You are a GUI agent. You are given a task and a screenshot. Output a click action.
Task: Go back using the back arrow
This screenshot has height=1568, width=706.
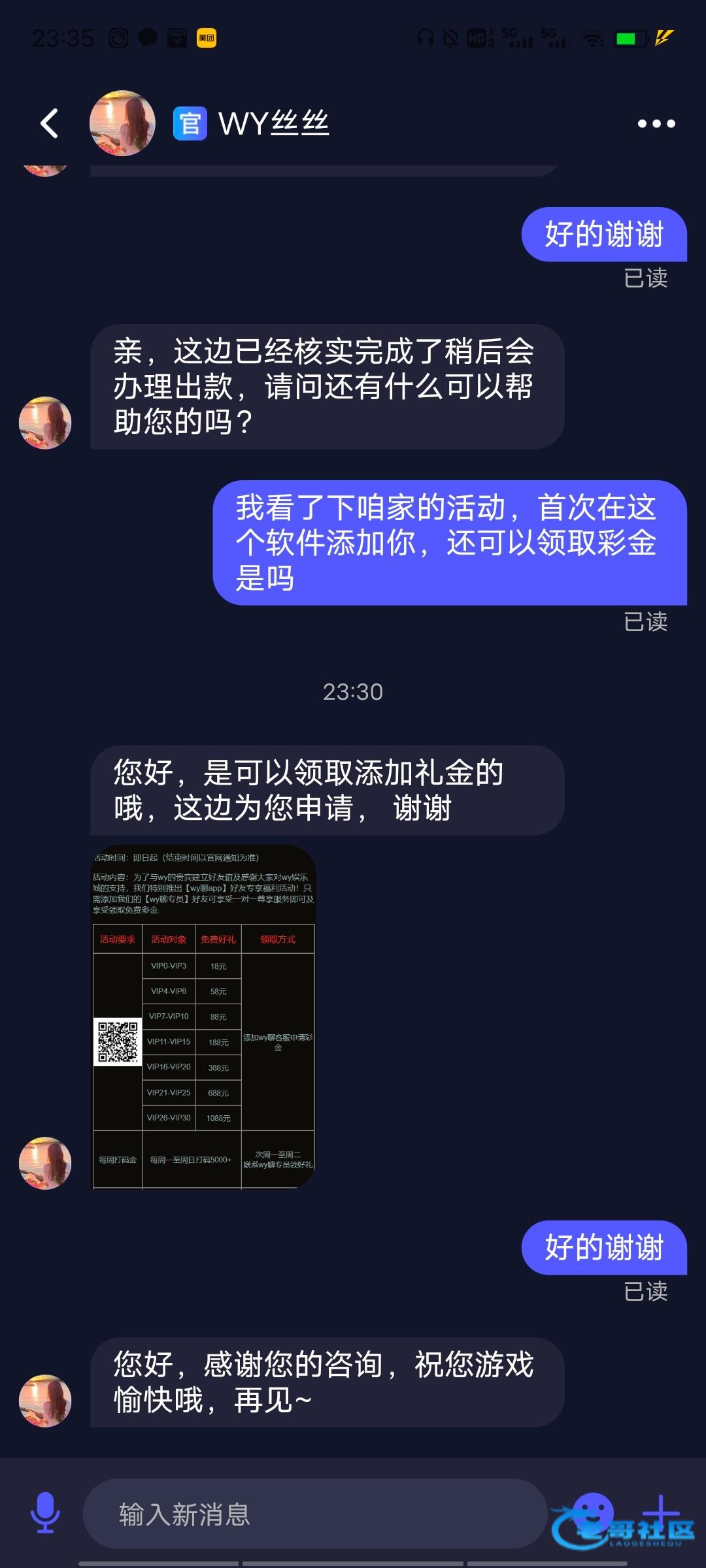[x=50, y=123]
